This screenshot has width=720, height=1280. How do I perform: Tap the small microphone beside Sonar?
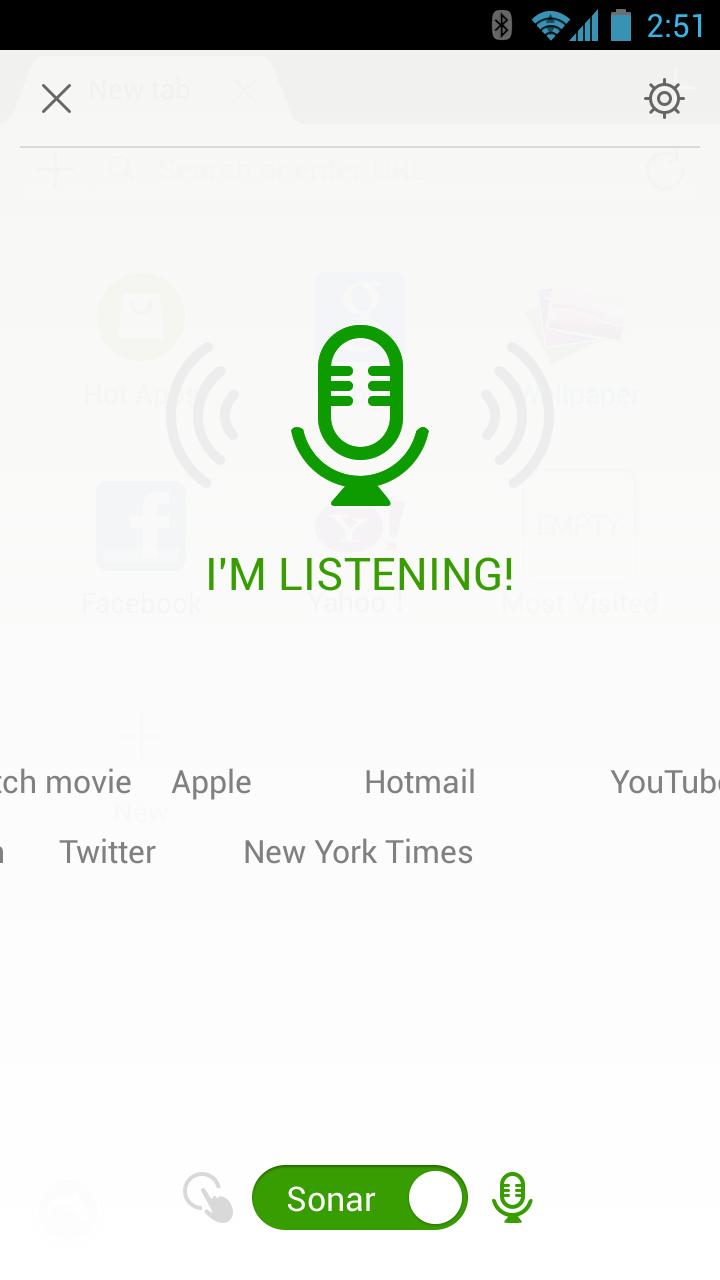tap(512, 1197)
